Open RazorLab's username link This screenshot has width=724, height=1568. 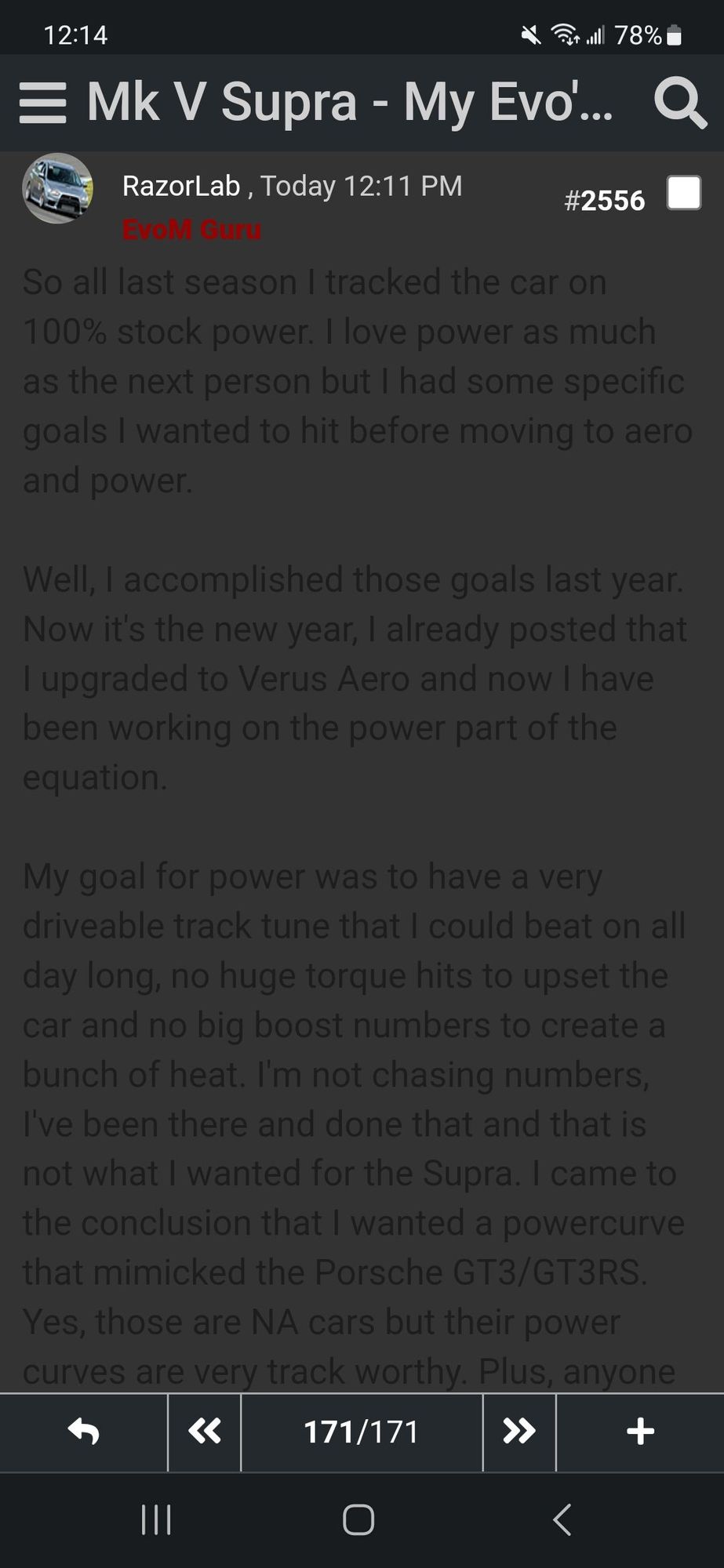point(181,186)
